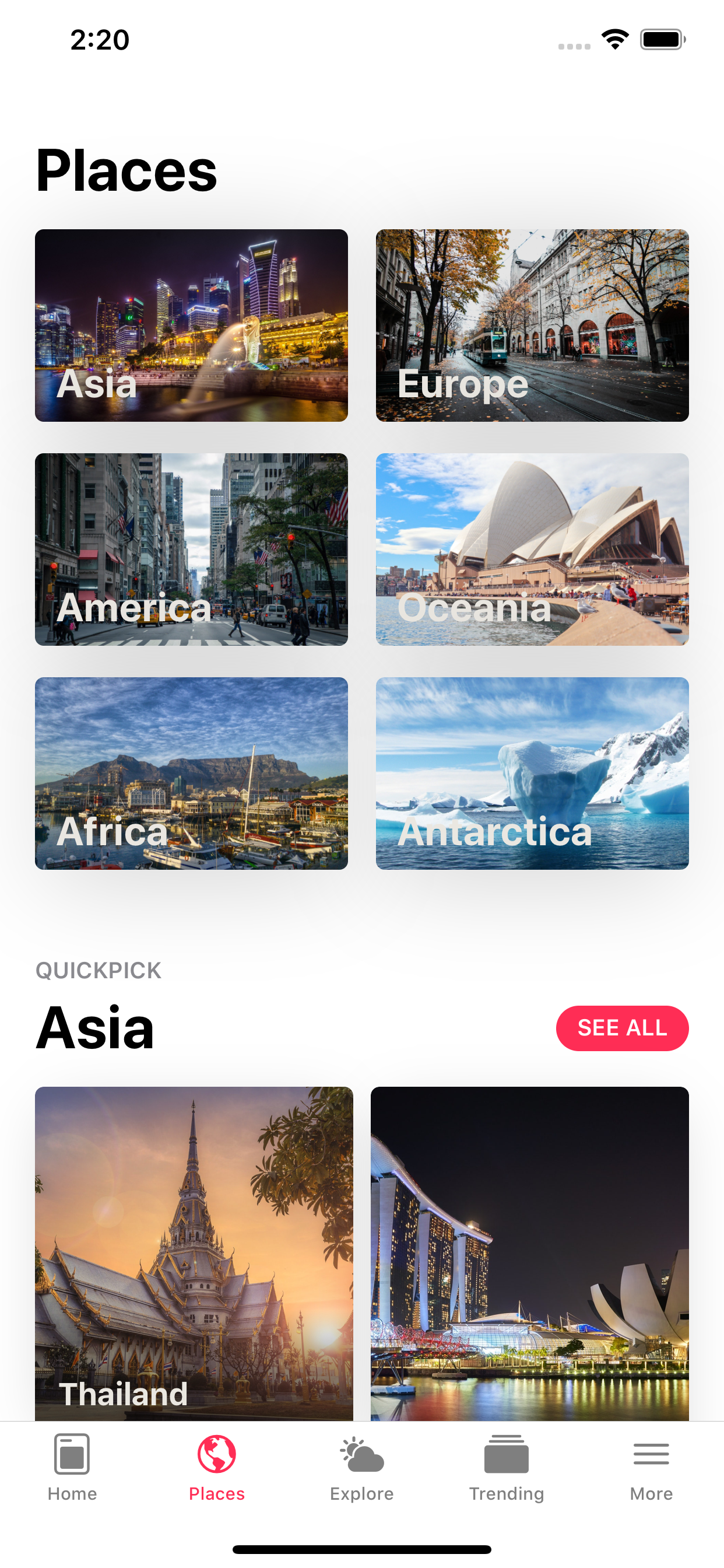
Task: Switch to the Explore tab
Action: pyautogui.click(x=361, y=1473)
